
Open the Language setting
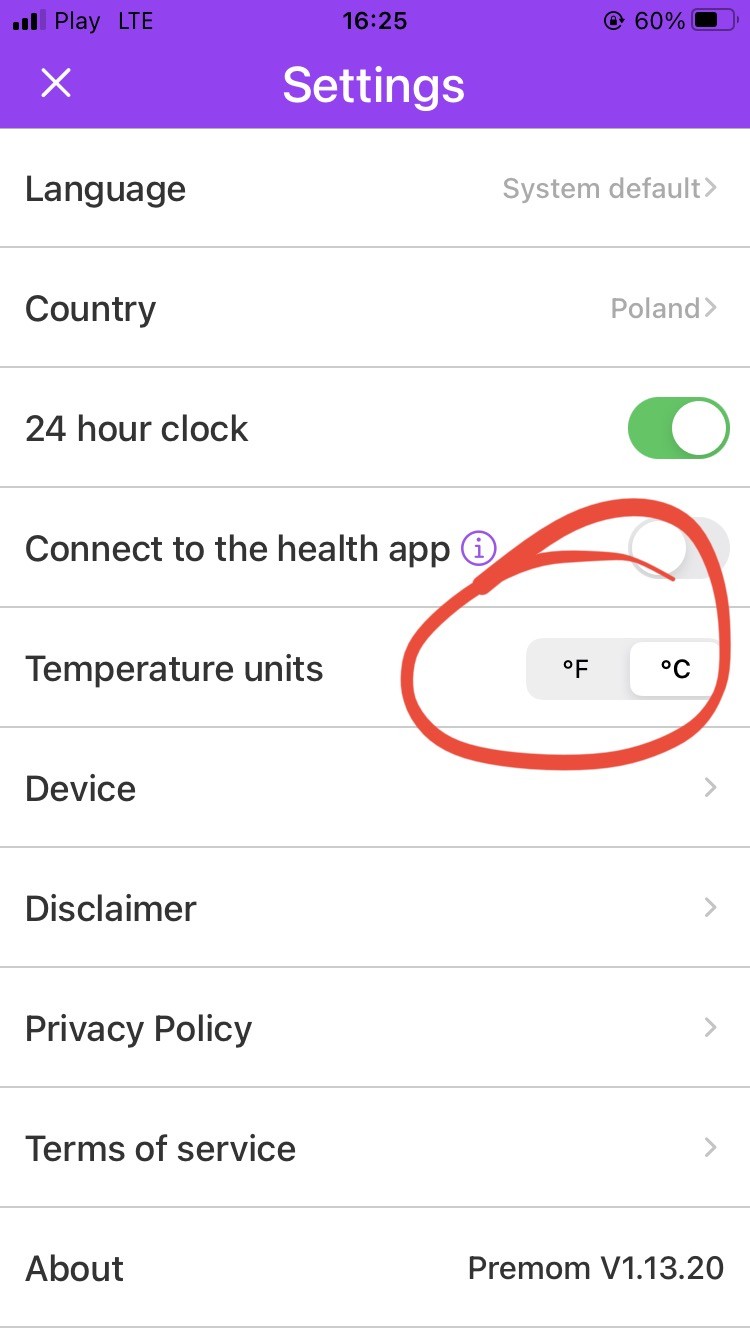375,188
